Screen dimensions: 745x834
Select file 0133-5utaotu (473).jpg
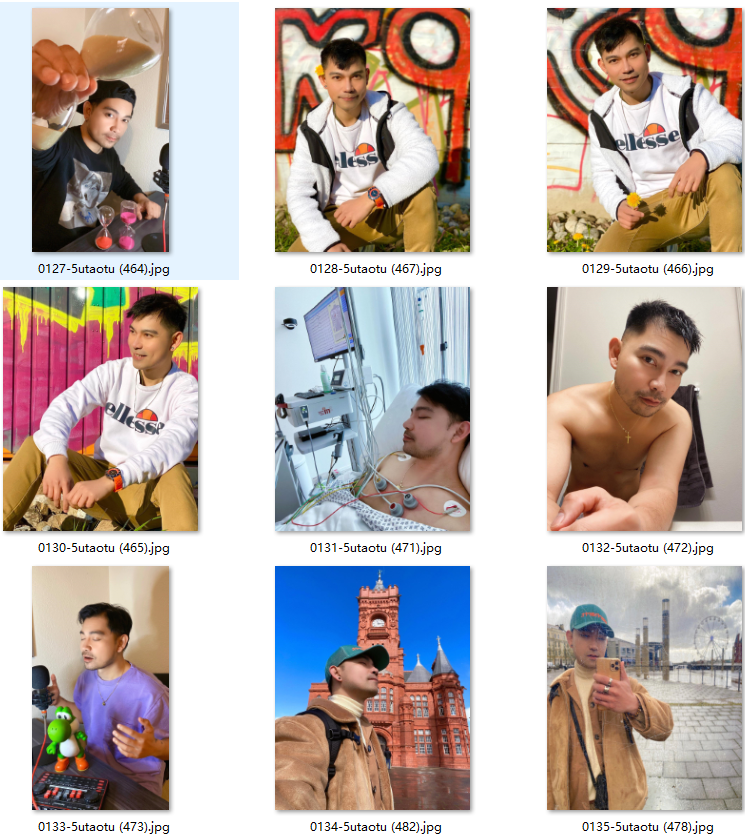100,688
